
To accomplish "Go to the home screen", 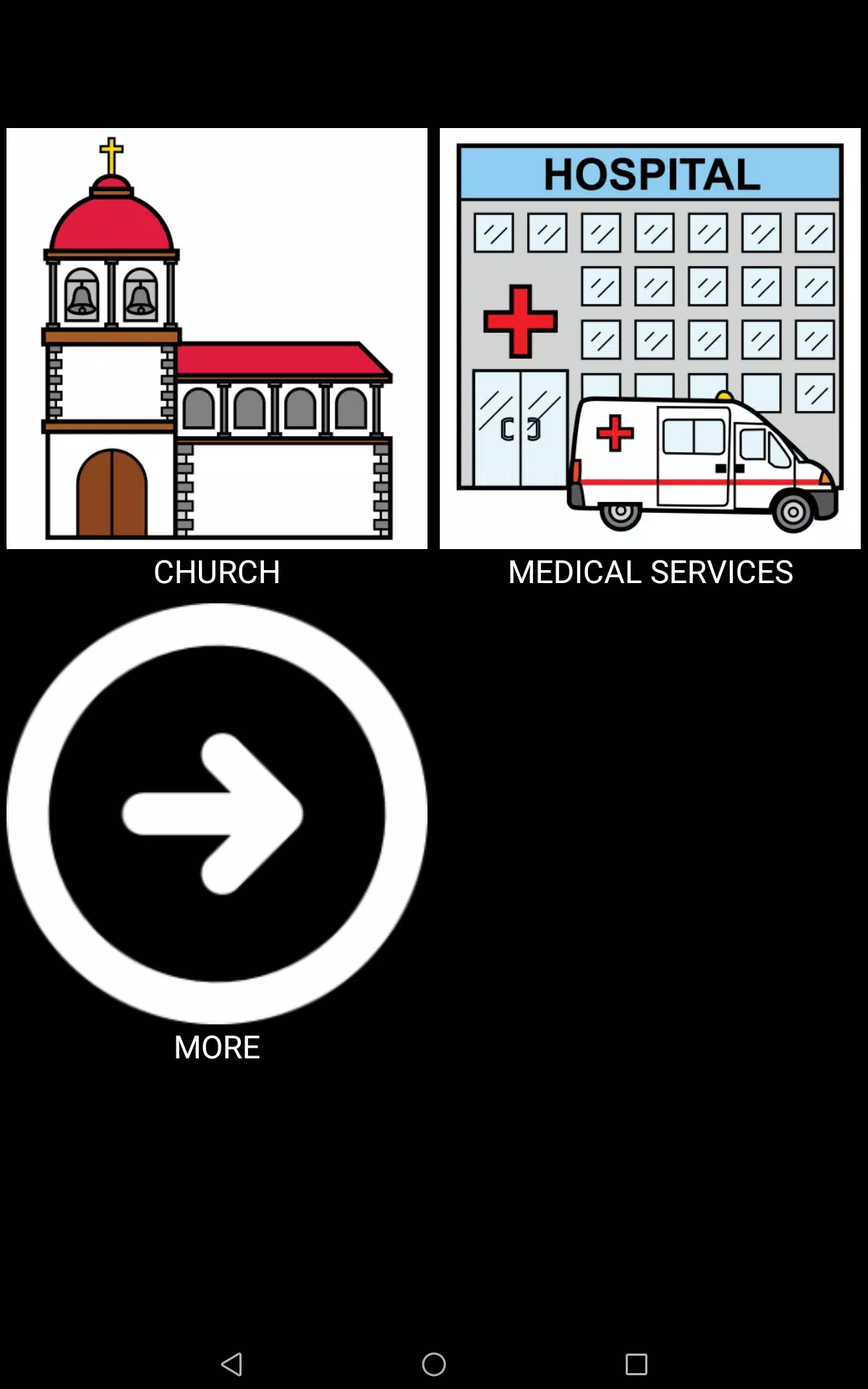I will [434, 1364].
